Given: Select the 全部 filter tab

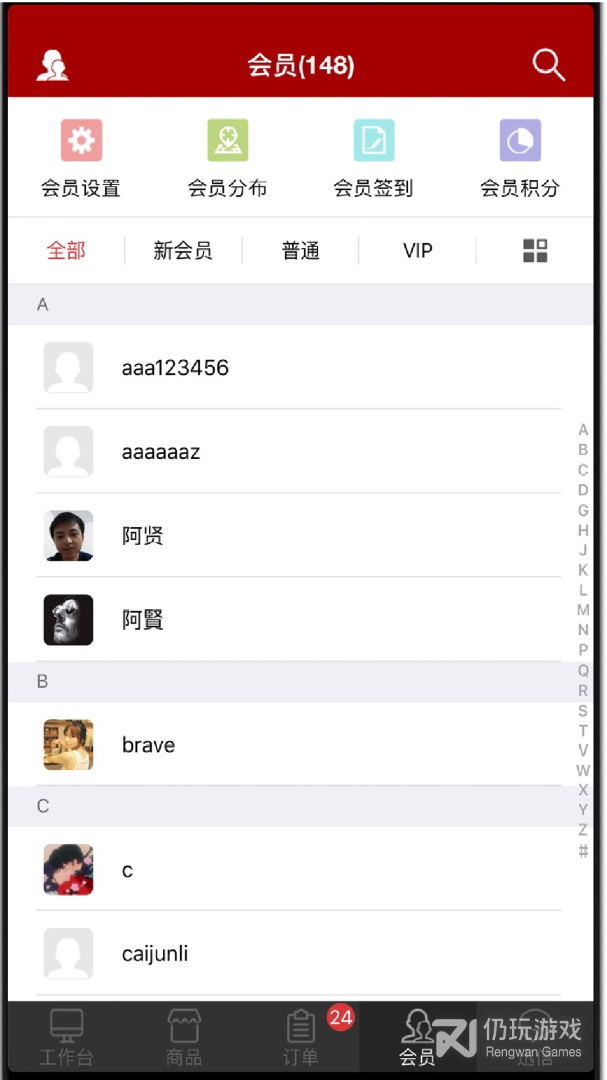Looking at the screenshot, I should (x=66, y=251).
